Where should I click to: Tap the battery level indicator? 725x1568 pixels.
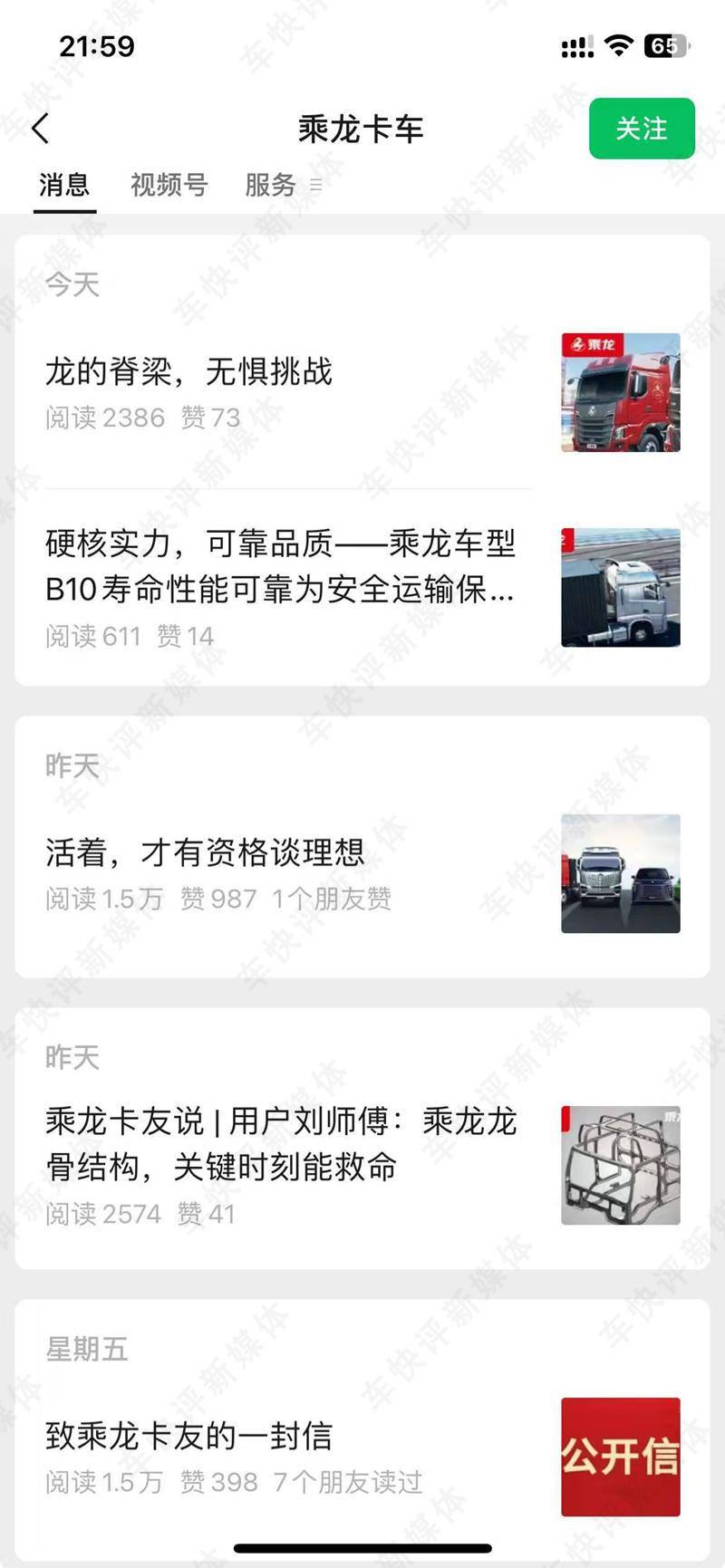(x=664, y=44)
